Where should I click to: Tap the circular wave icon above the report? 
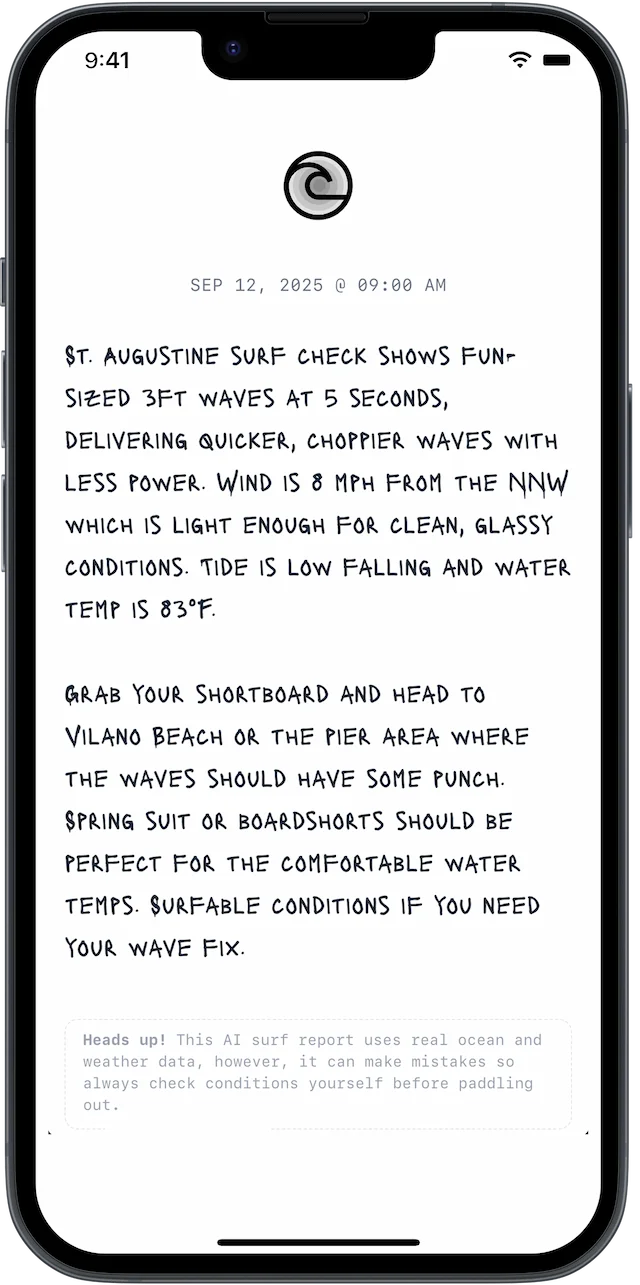[318, 186]
